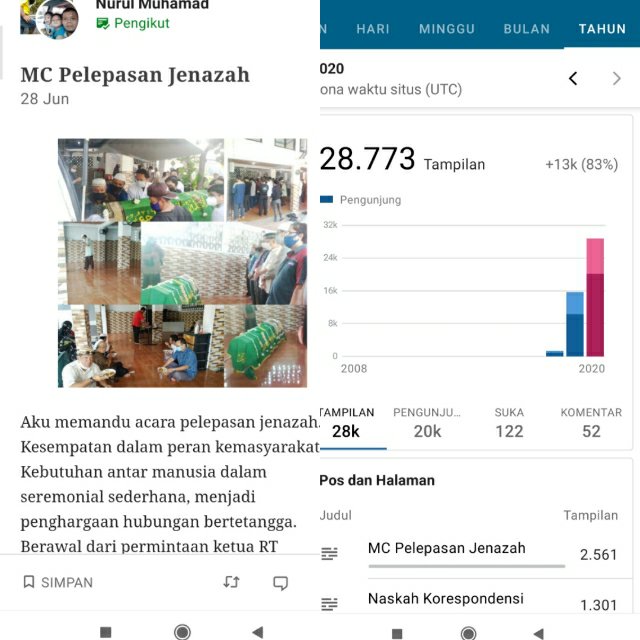Image resolution: width=640 pixels, height=640 pixels.
Task: Reblog the MC Pelepasan Jenazah post
Action: click(x=231, y=582)
